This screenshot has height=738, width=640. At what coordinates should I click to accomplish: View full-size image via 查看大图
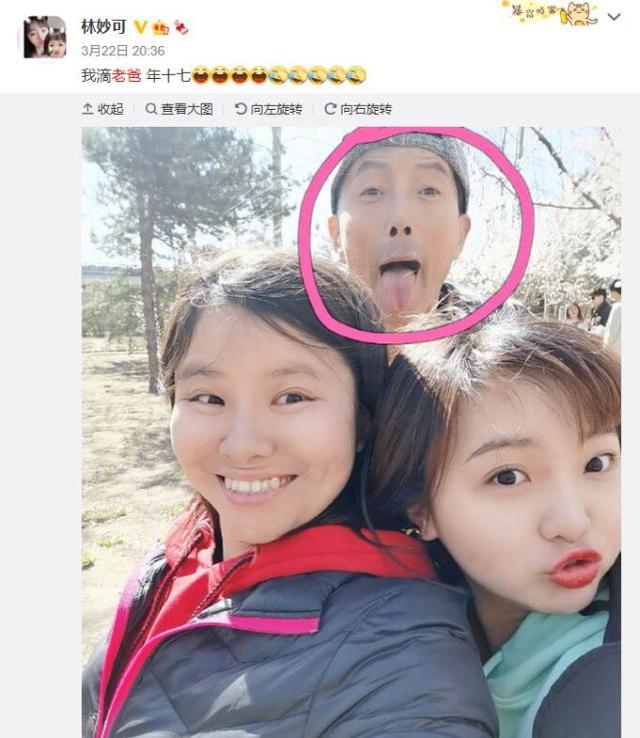tap(179, 109)
